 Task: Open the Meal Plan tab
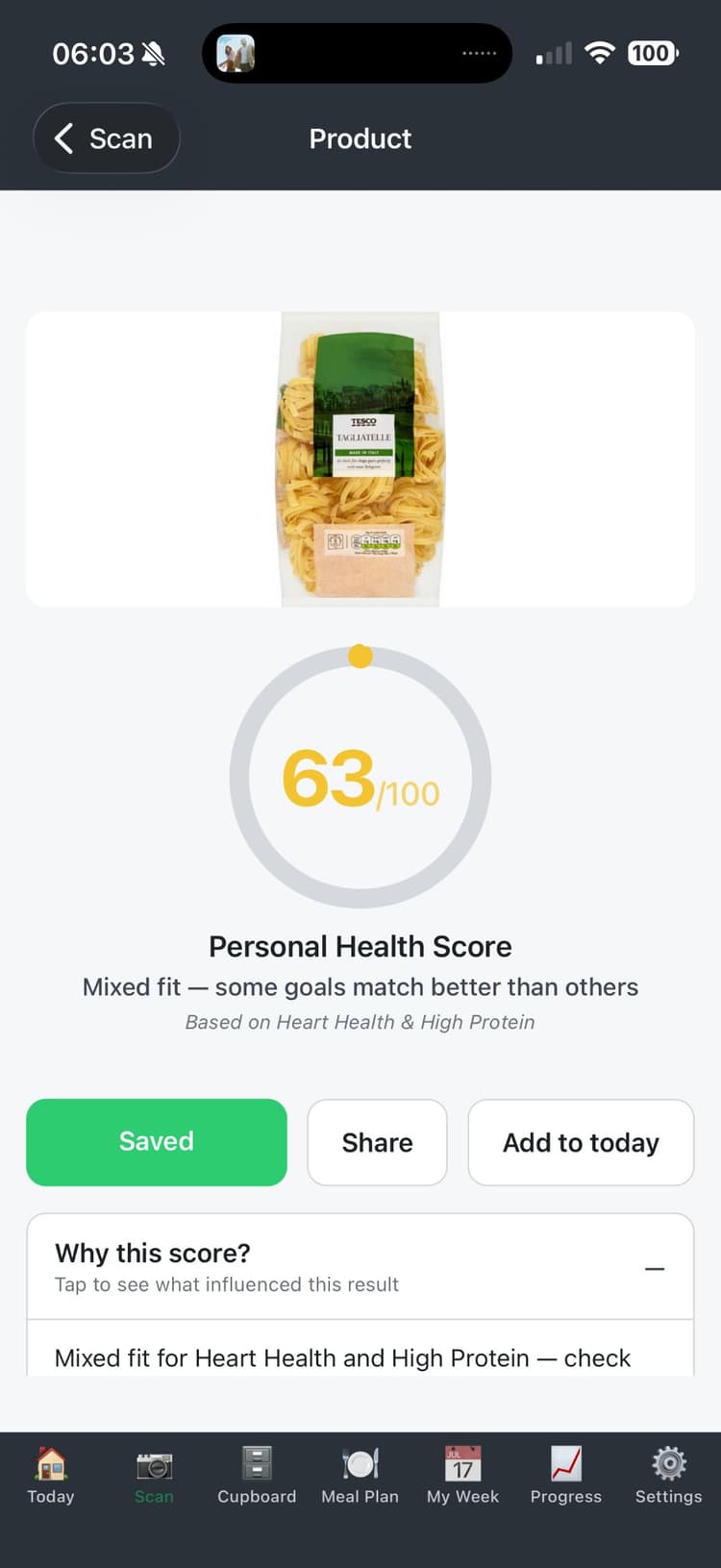tap(360, 1476)
